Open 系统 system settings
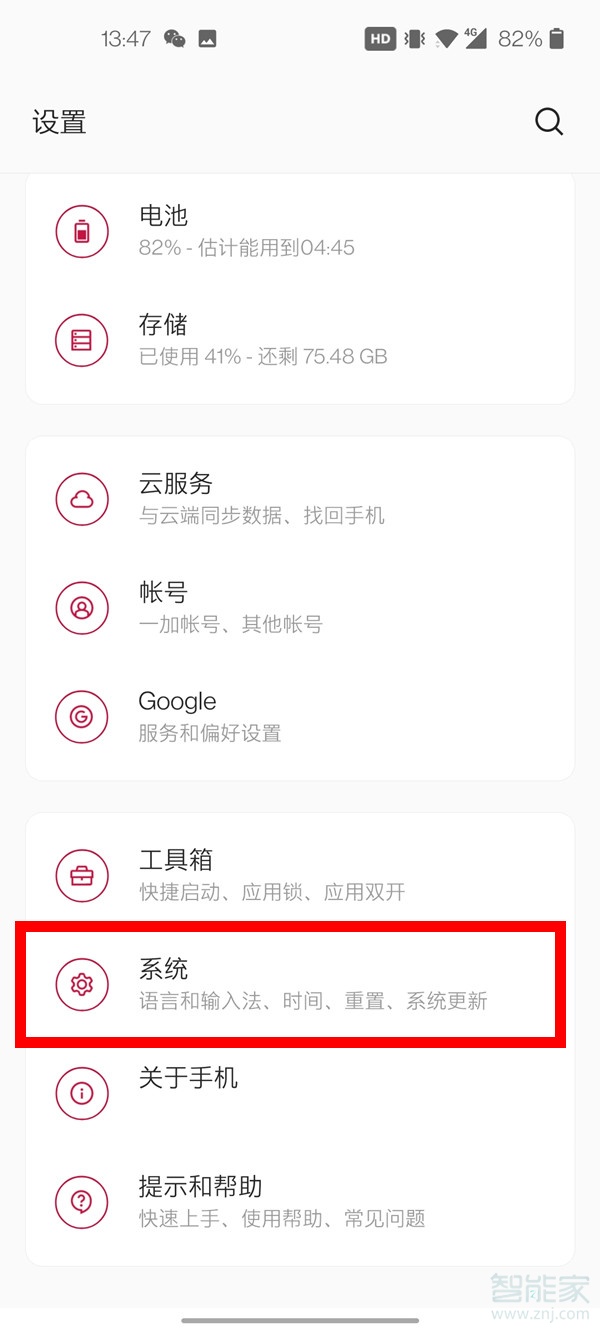Image resolution: width=600 pixels, height=1333 pixels. click(x=300, y=984)
